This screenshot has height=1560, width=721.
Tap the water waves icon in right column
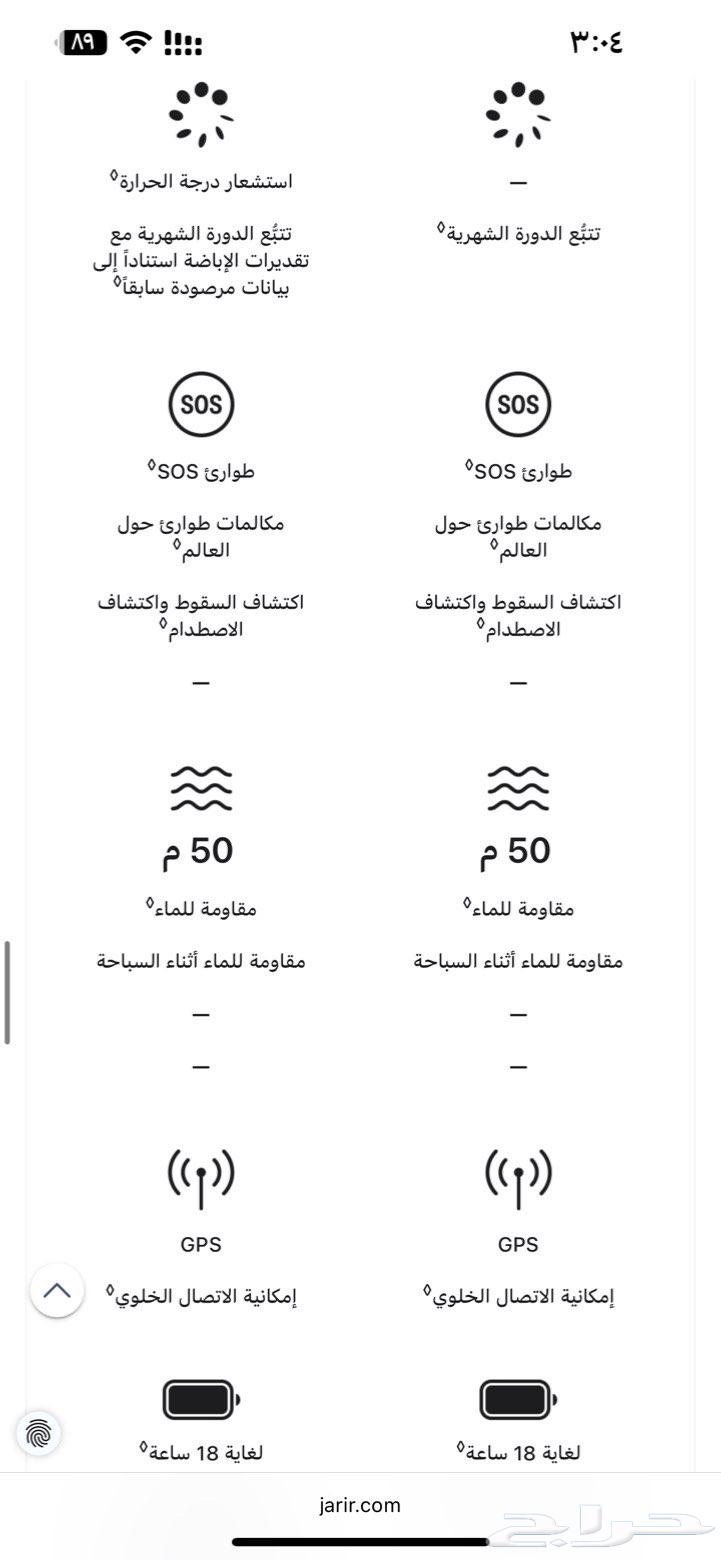518,787
